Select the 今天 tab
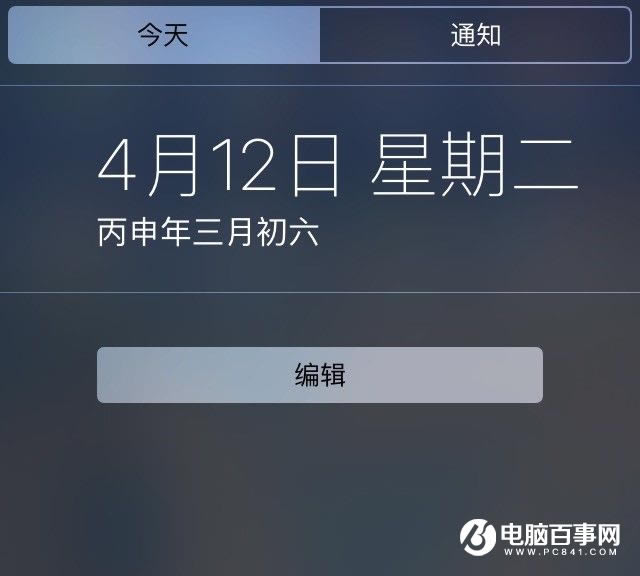The height and width of the screenshot is (576, 640). (x=164, y=36)
